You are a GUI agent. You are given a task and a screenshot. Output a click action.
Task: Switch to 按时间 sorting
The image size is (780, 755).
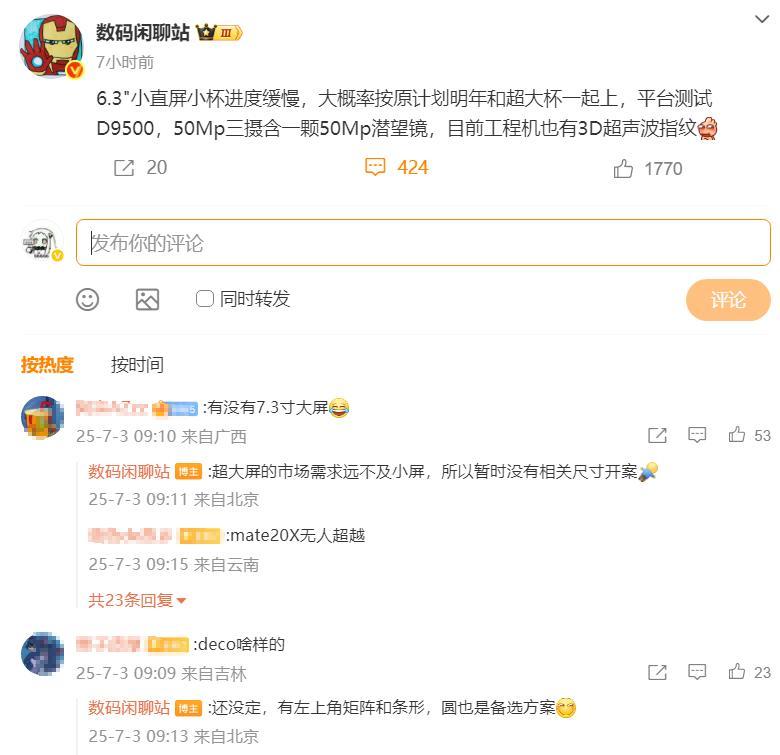137,365
